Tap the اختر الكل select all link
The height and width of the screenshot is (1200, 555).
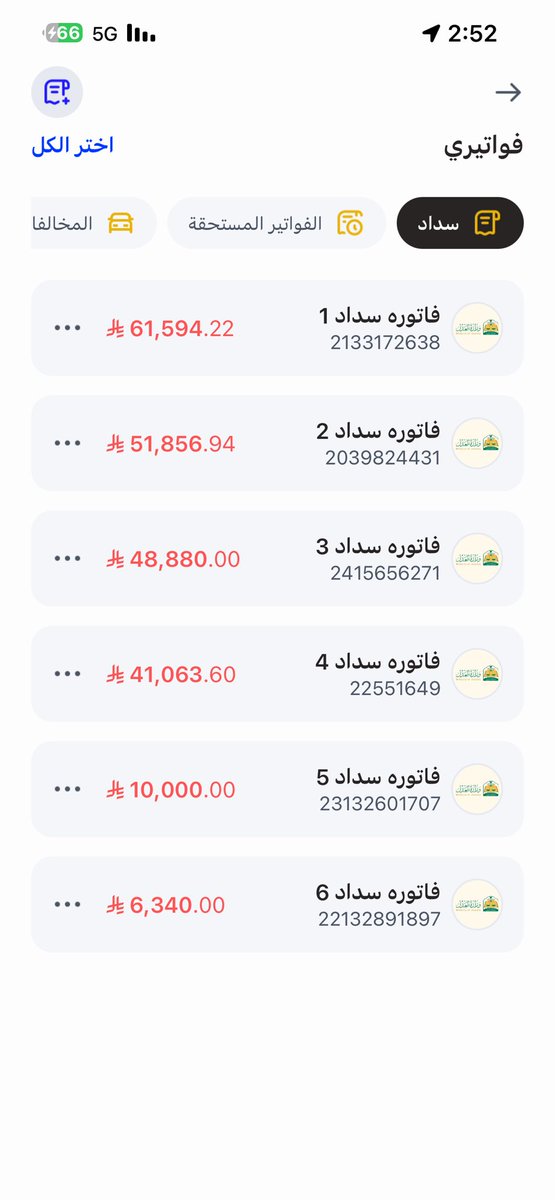point(72,145)
